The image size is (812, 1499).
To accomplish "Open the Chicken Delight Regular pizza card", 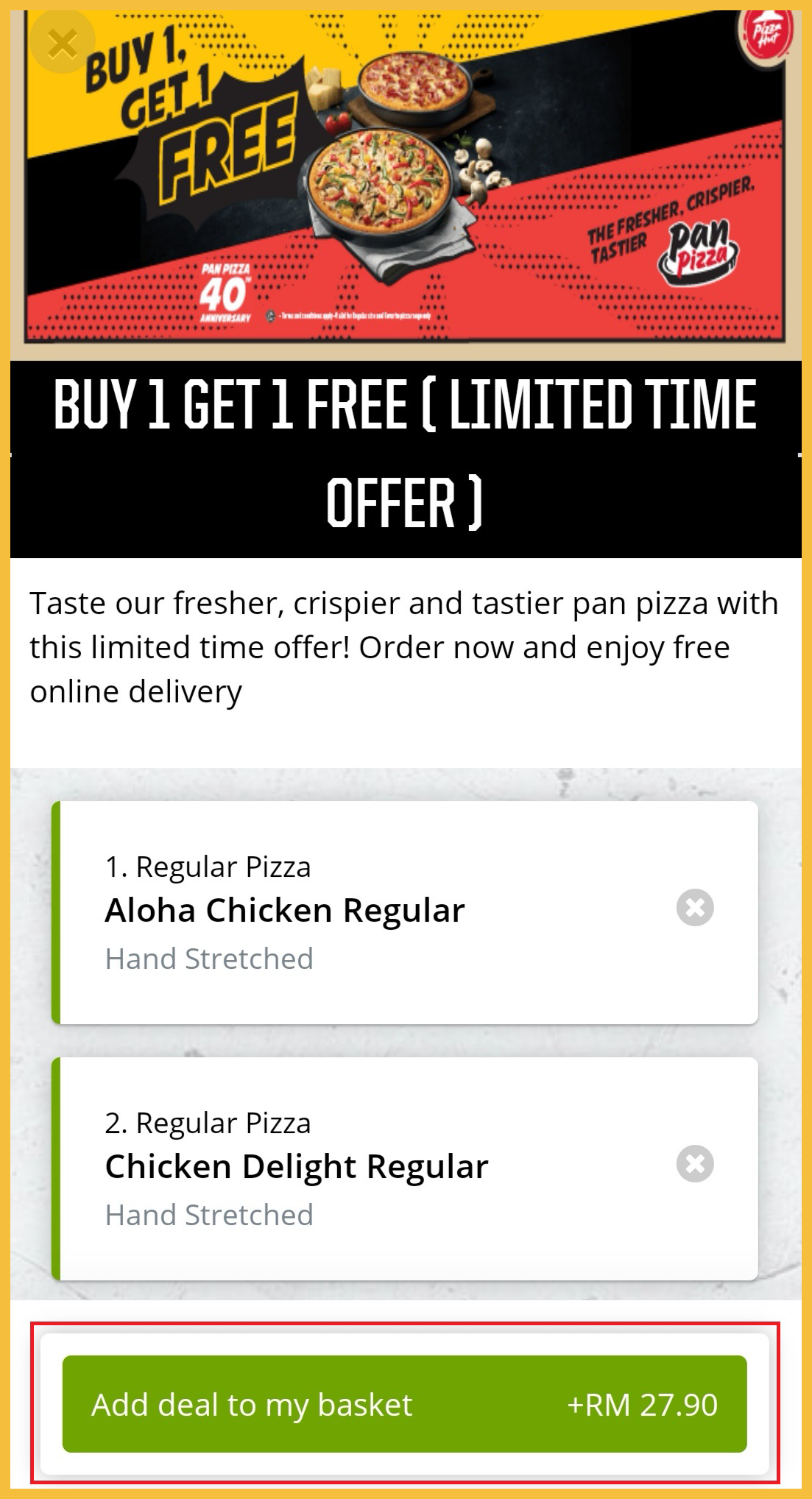I will [x=368, y=1168].
